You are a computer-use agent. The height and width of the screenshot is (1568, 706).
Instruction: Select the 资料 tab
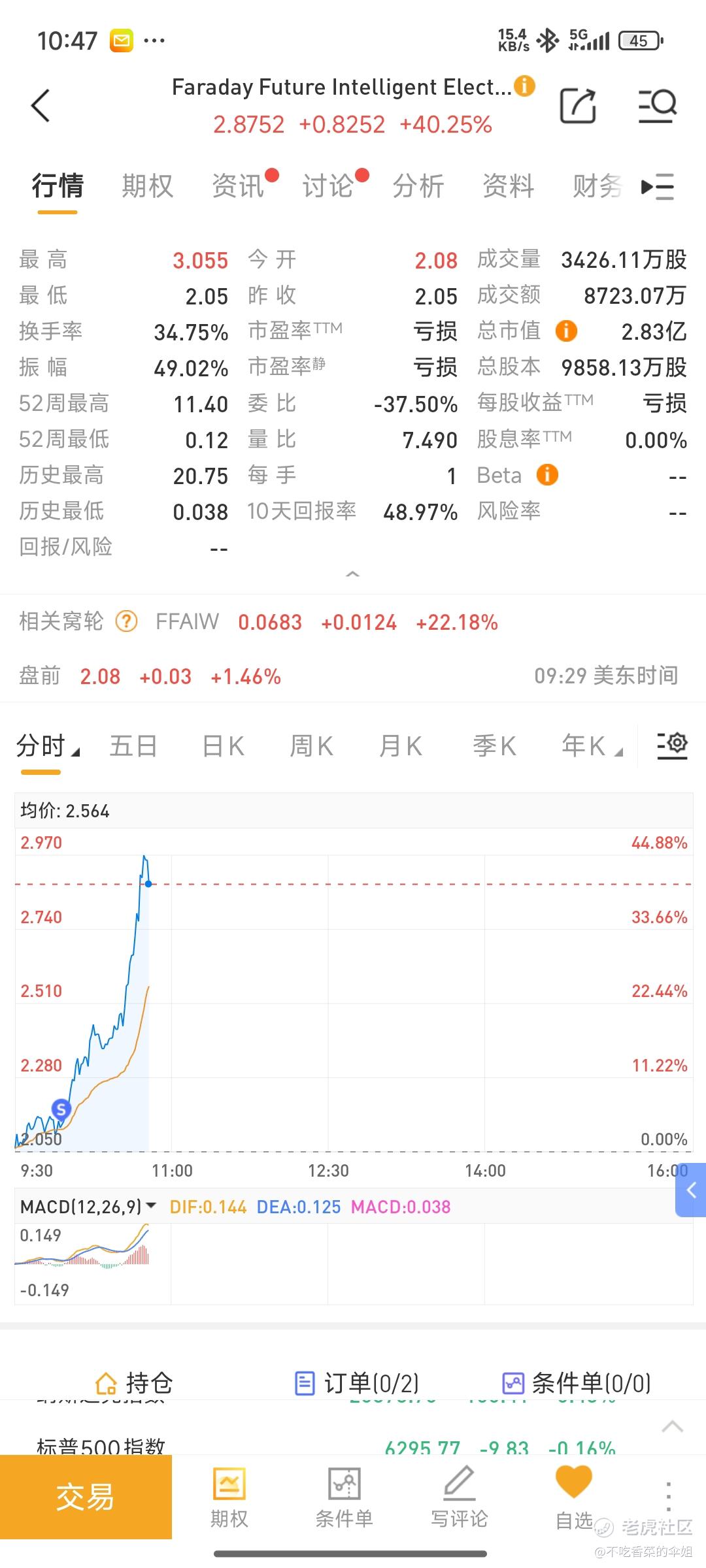coord(509,186)
